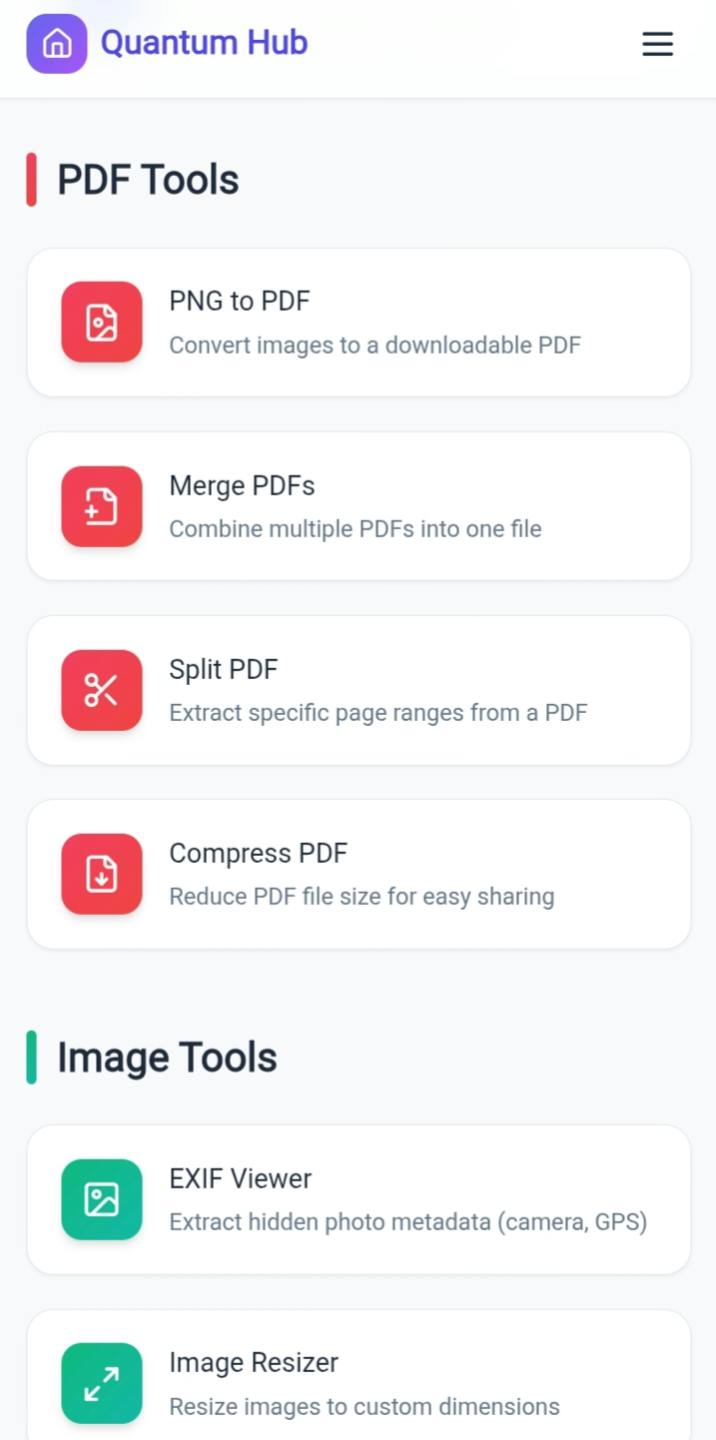Open the Merge PDFs tool
Screen dimensions: 716x1440
click(x=358, y=506)
